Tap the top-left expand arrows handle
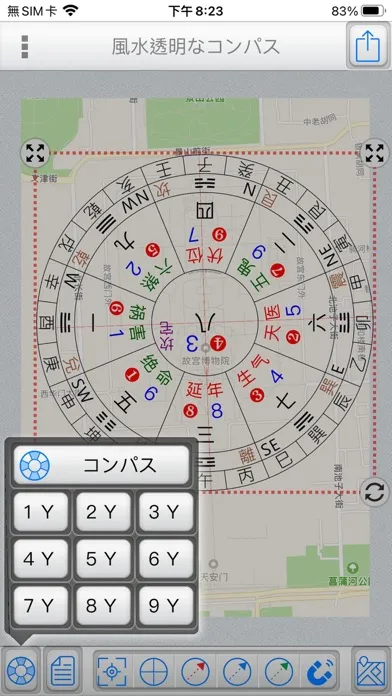The width and height of the screenshot is (392, 696). 35,153
